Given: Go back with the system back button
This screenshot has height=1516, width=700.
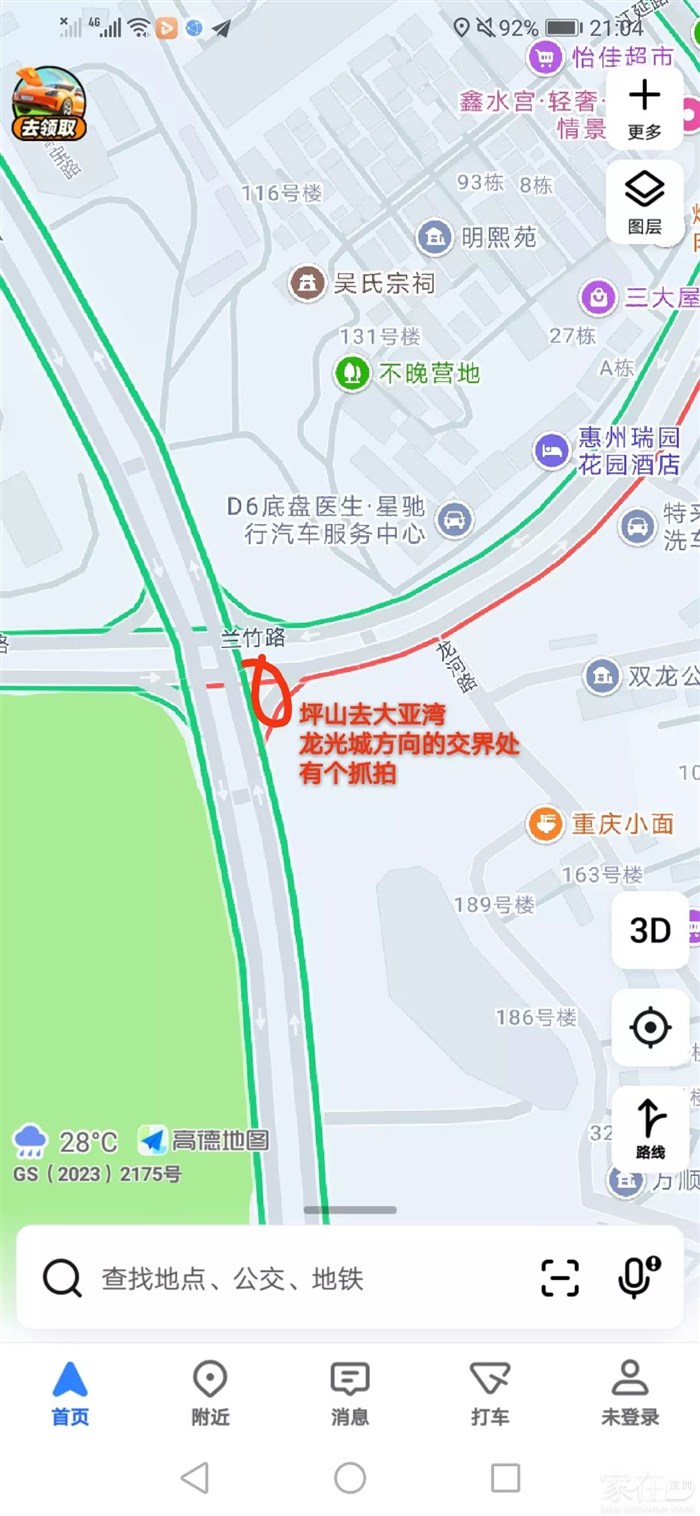Looking at the screenshot, I should 195,1477.
